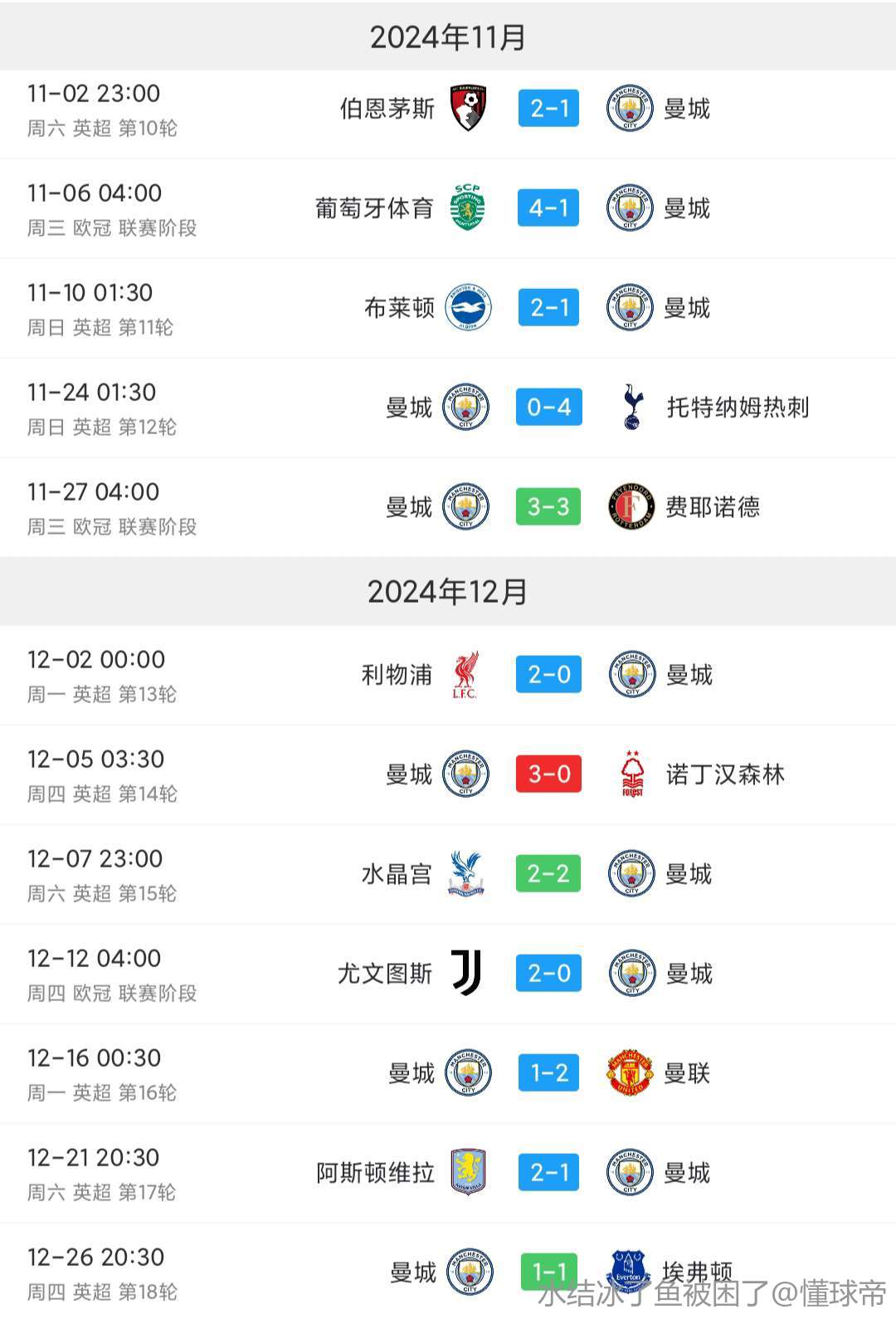Image resolution: width=896 pixels, height=1319 pixels.
Task: View the 葡萄牙体育 4-1 曼城 match details
Action: point(548,208)
